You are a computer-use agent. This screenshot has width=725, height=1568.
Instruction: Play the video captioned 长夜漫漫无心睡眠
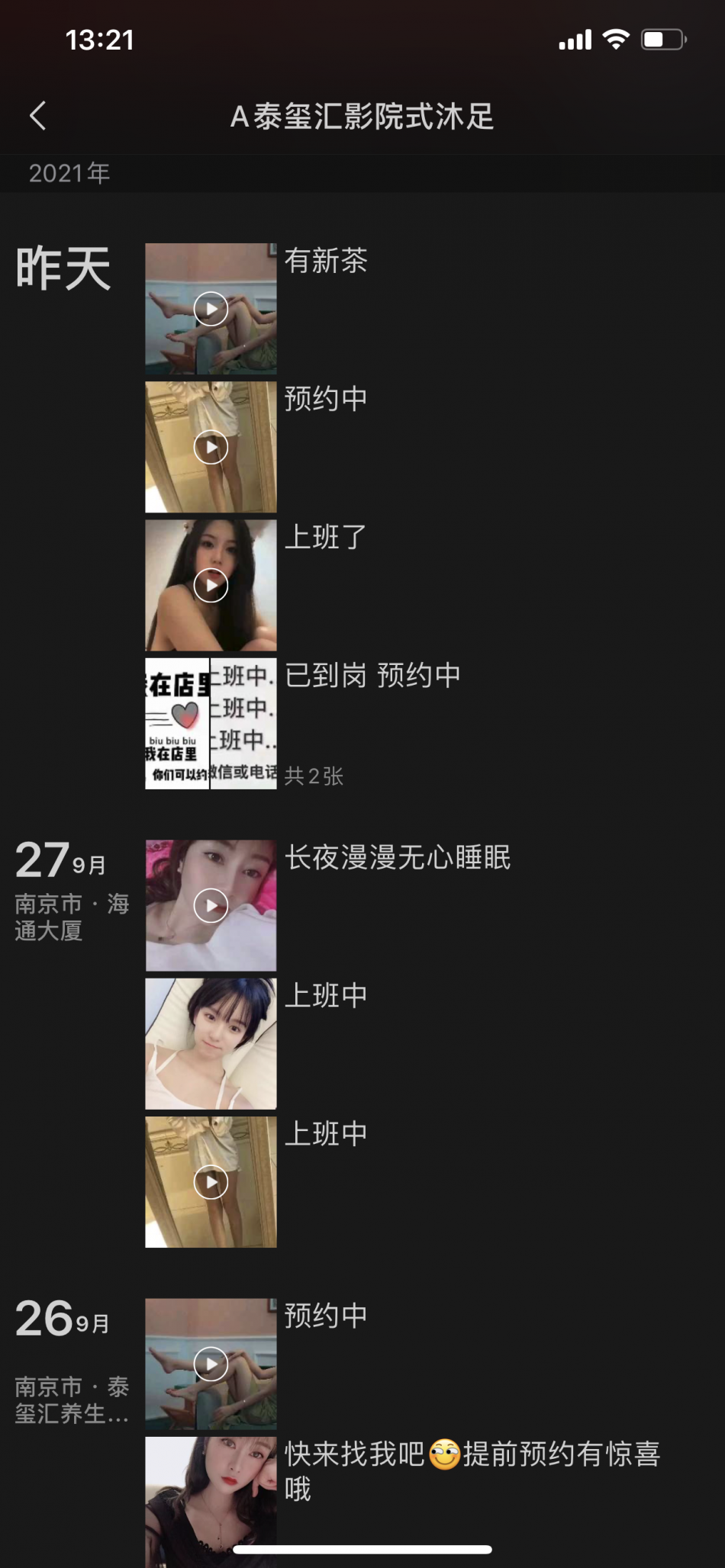click(211, 905)
